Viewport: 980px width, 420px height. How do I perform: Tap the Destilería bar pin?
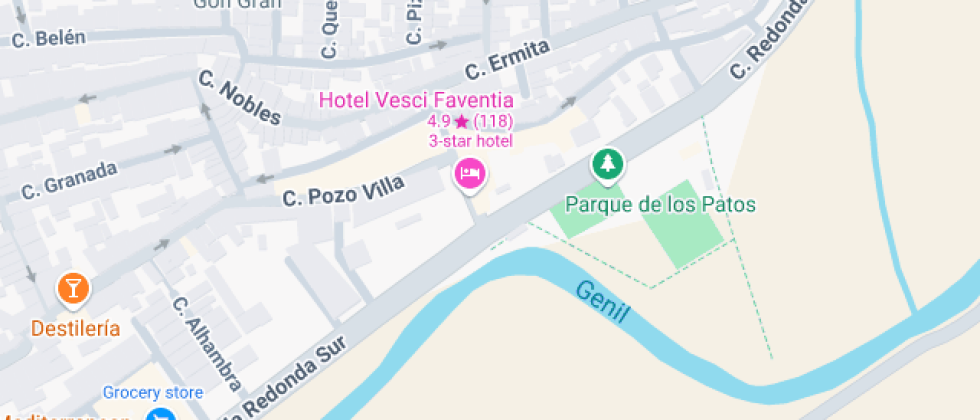coord(72,289)
